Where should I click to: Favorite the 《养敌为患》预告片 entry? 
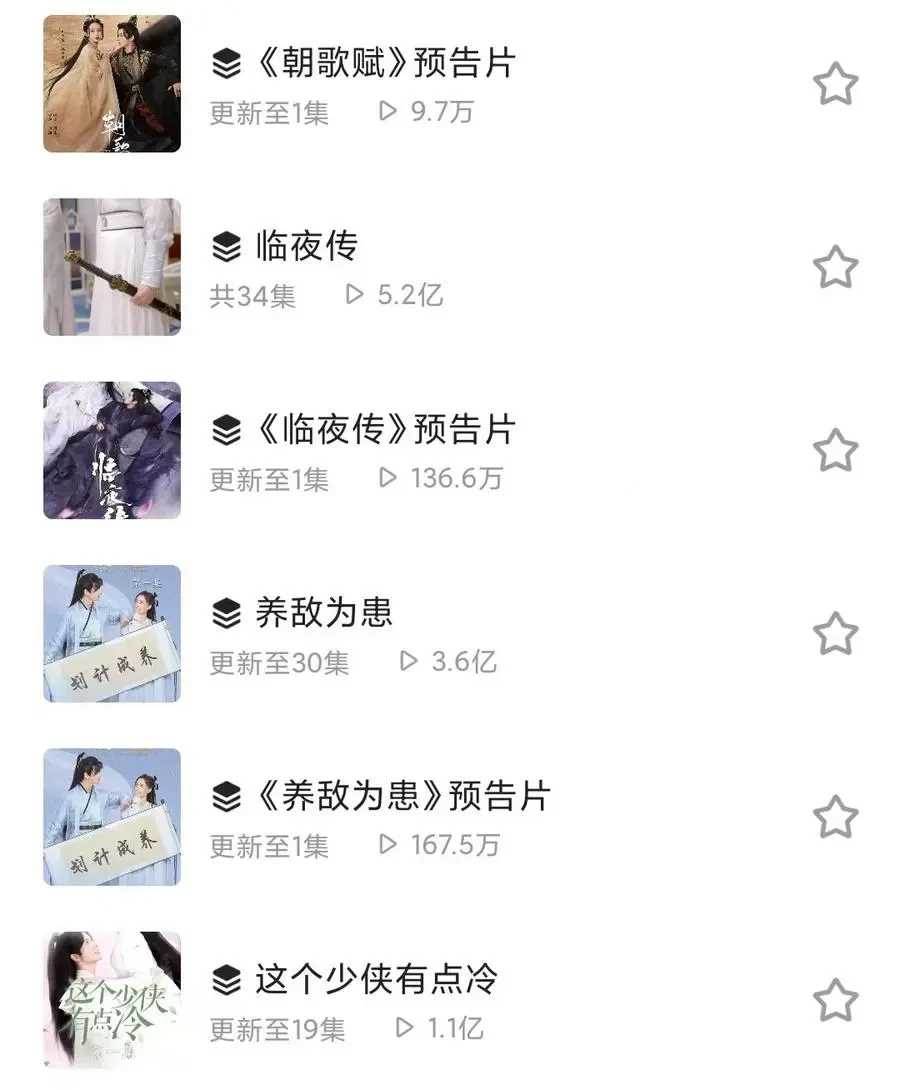[835, 817]
